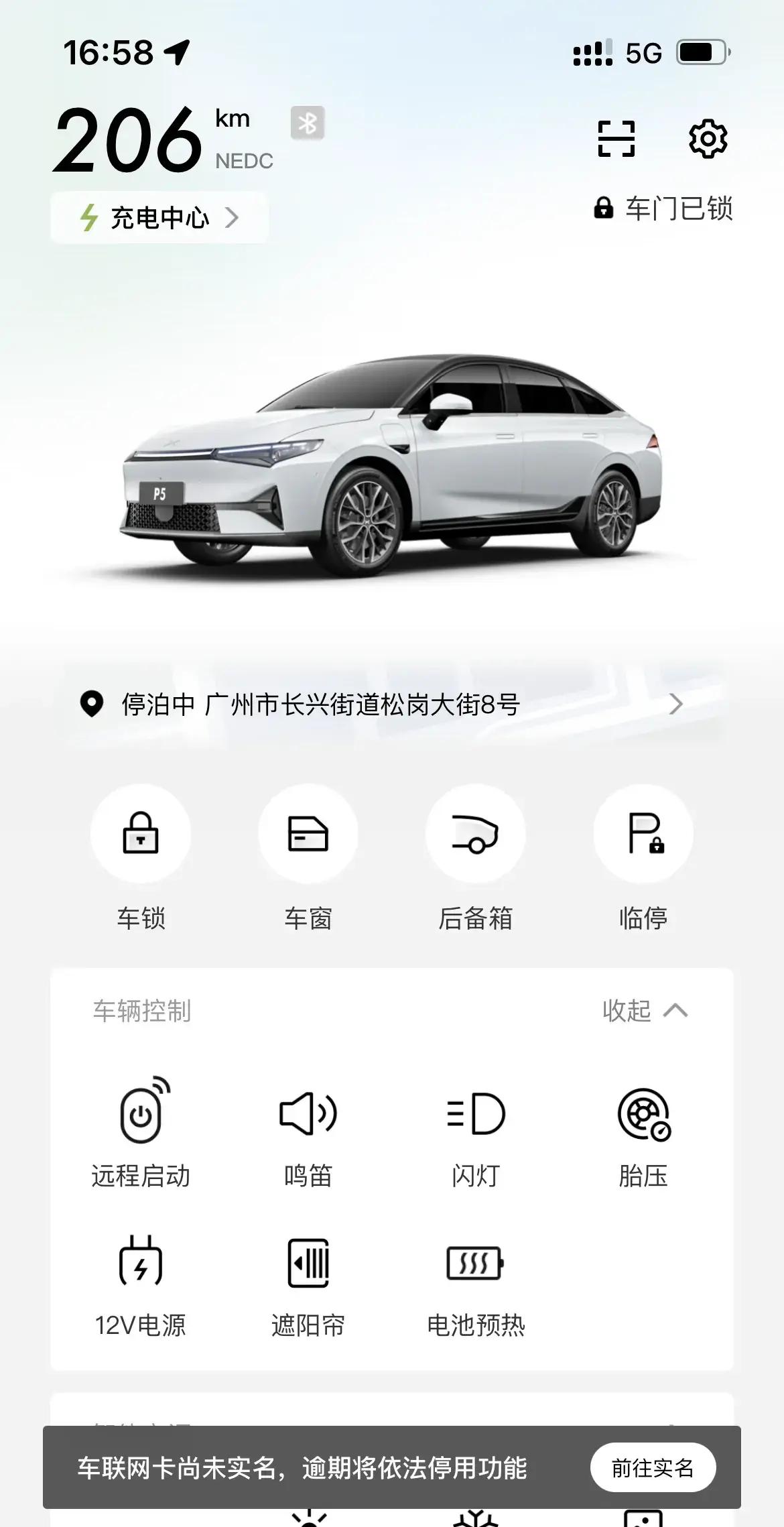Tap 前往实名 button
This screenshot has height=1527, width=784.
click(x=653, y=1467)
